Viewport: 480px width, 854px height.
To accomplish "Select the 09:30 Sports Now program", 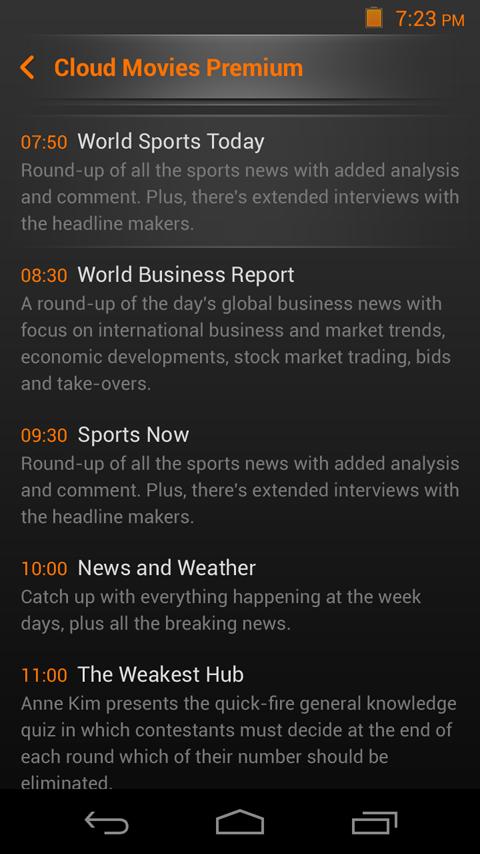I will (240, 474).
